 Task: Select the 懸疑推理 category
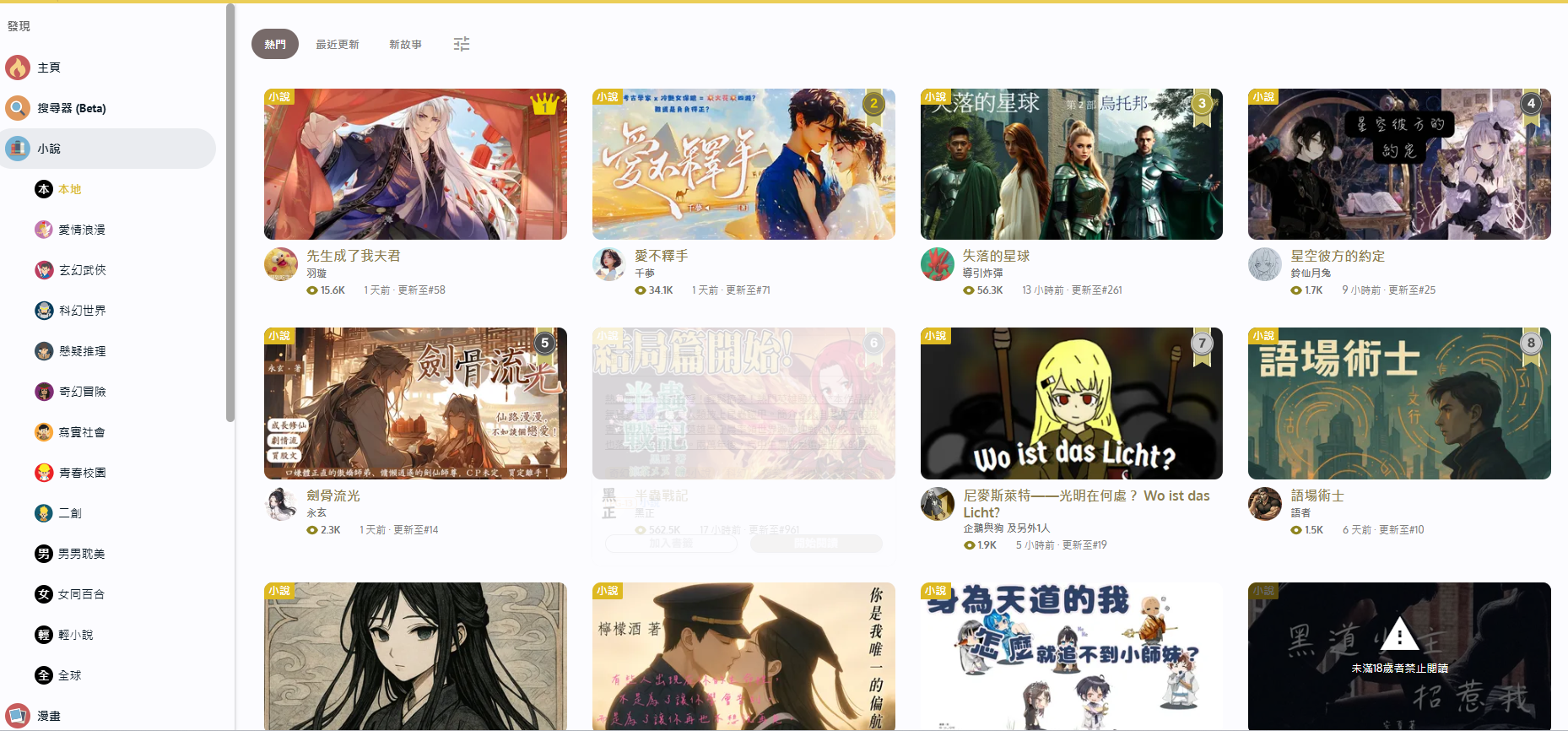click(82, 351)
